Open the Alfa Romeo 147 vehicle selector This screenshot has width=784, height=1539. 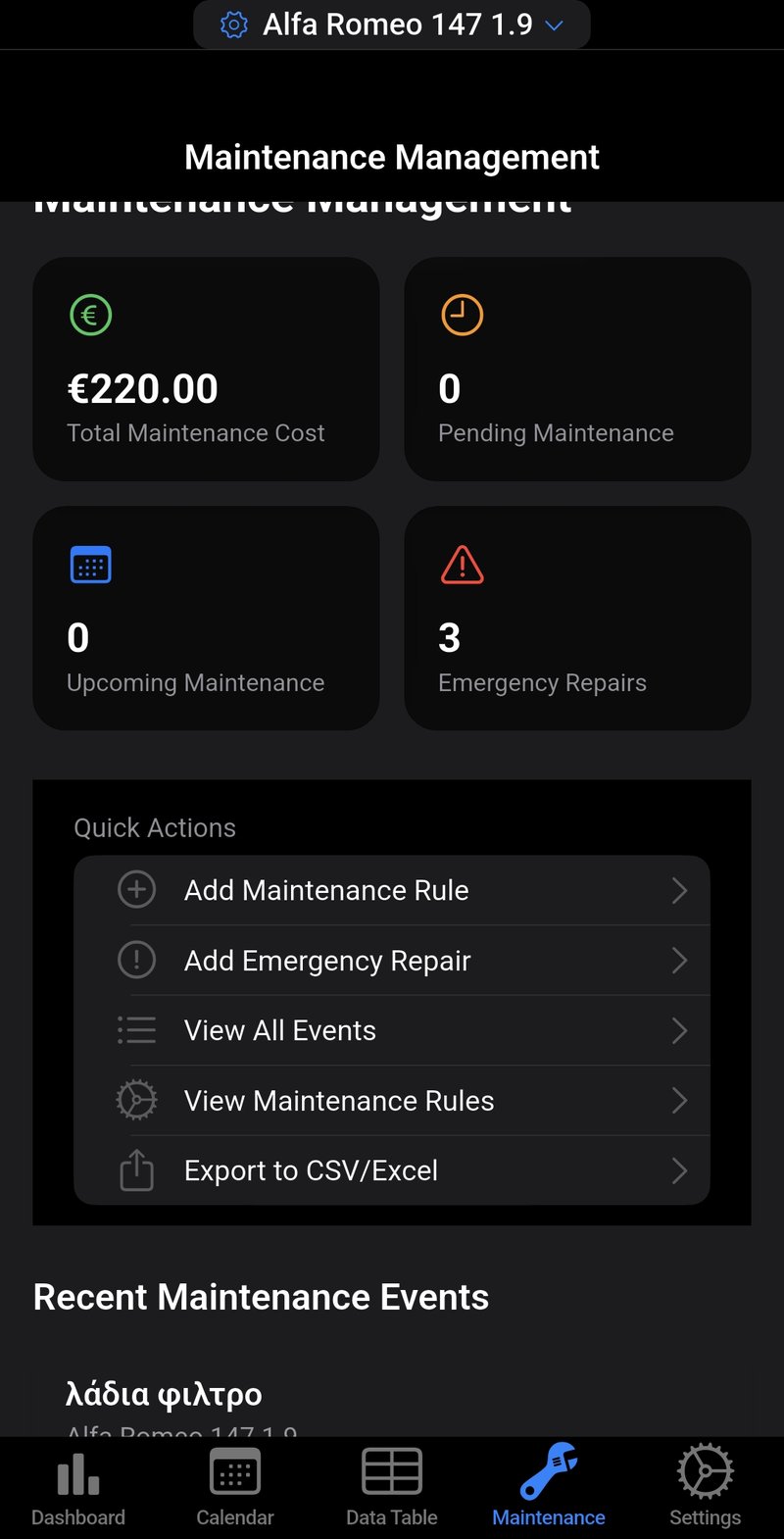pyautogui.click(x=392, y=25)
